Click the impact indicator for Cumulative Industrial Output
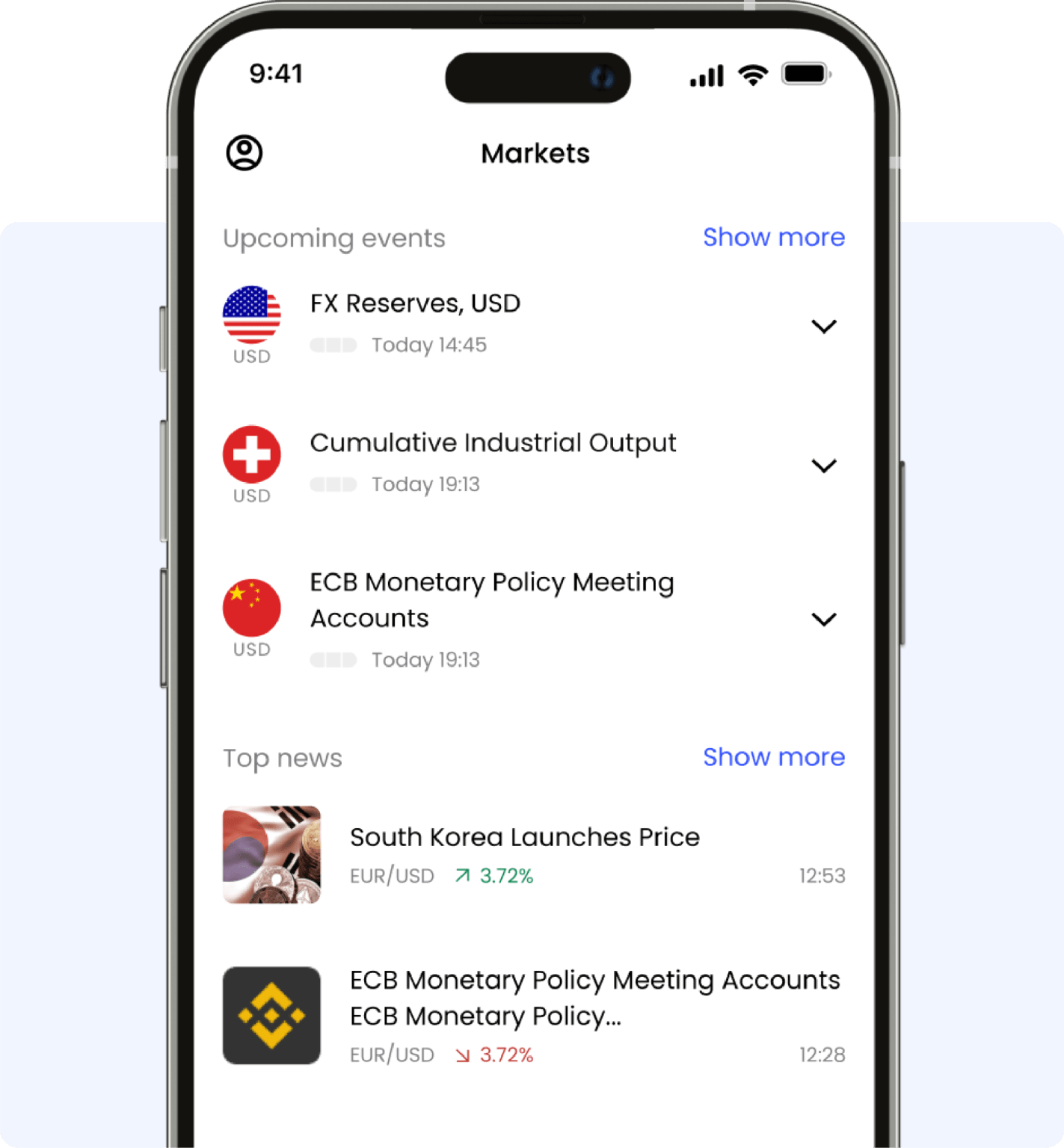This screenshot has height=1148, width=1064. [333, 484]
